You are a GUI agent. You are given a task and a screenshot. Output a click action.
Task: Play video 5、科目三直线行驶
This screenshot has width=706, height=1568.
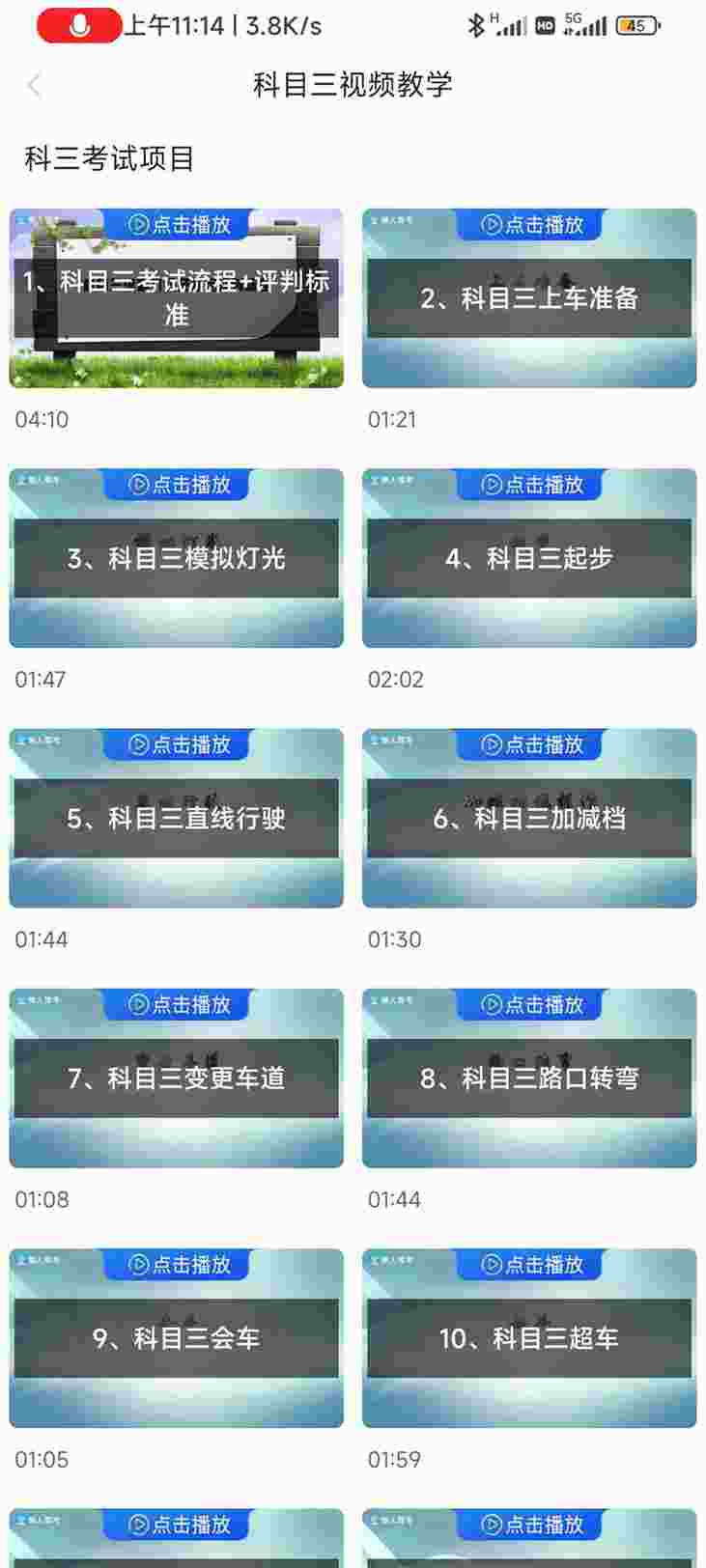(177, 818)
